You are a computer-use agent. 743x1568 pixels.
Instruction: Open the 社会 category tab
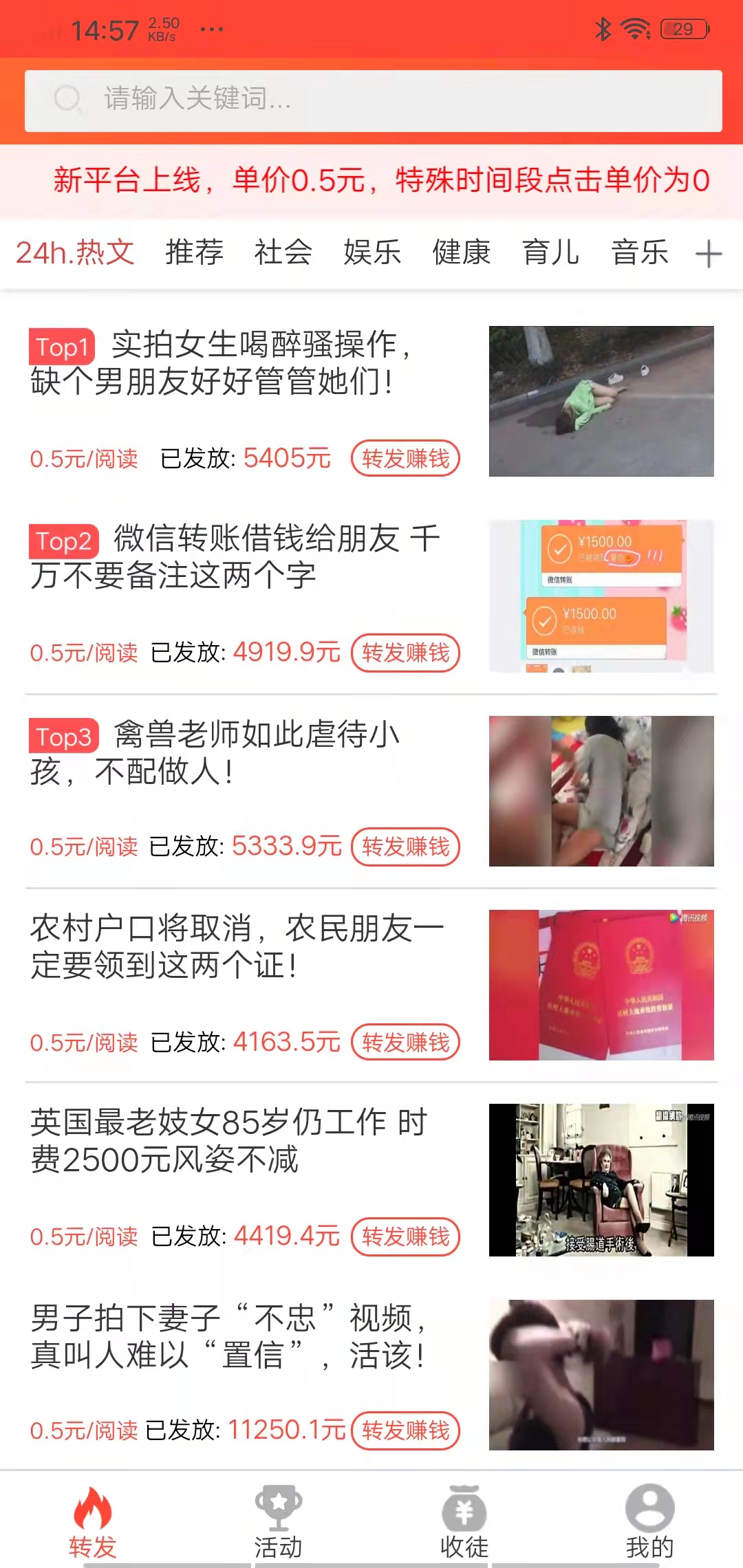click(282, 254)
